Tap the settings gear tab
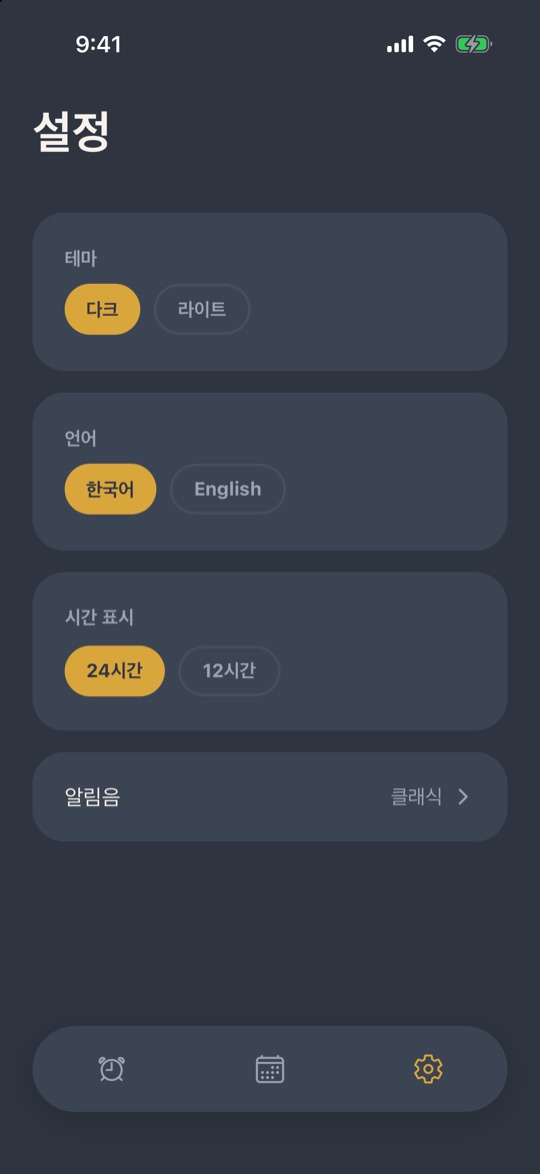Image resolution: width=540 pixels, height=1174 pixels. point(428,1068)
